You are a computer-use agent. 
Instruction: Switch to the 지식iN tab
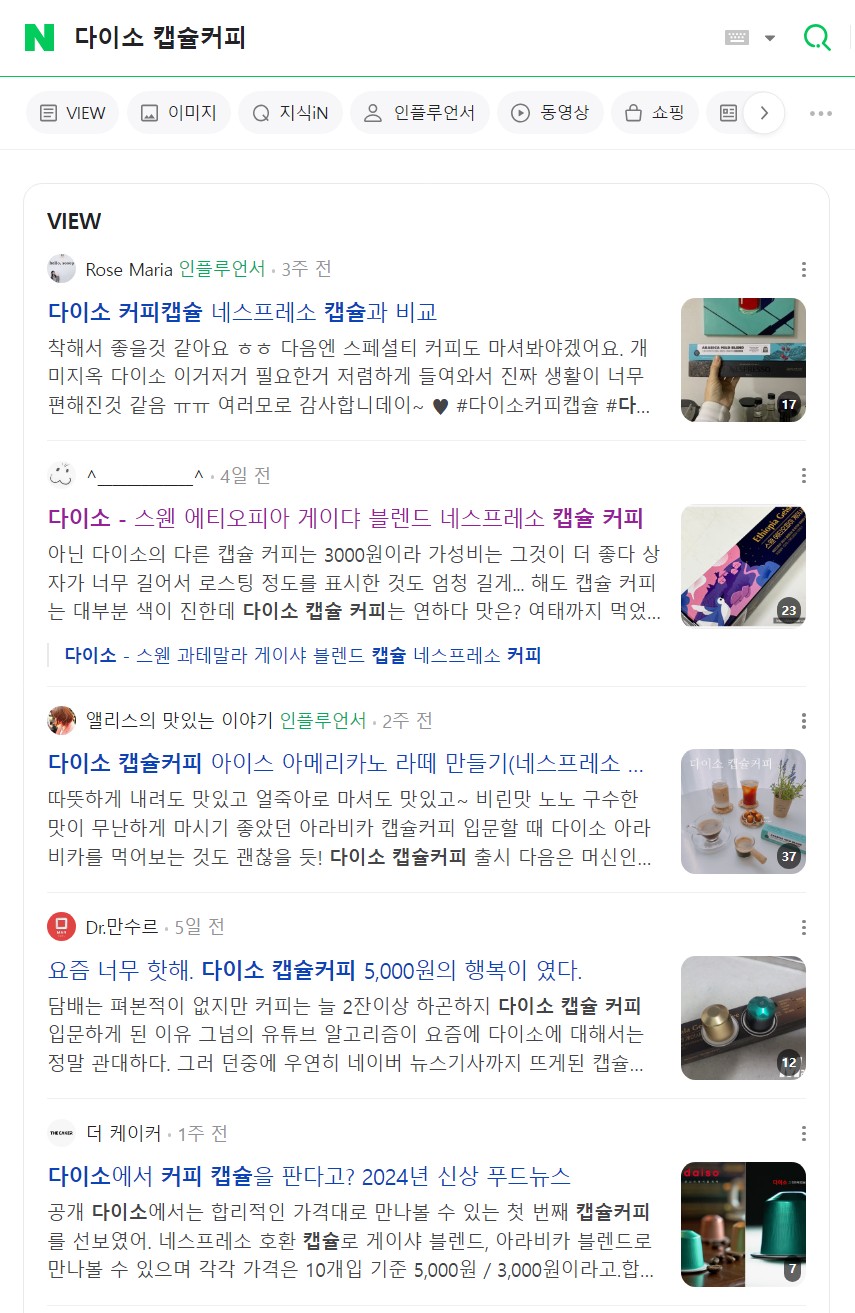(290, 113)
